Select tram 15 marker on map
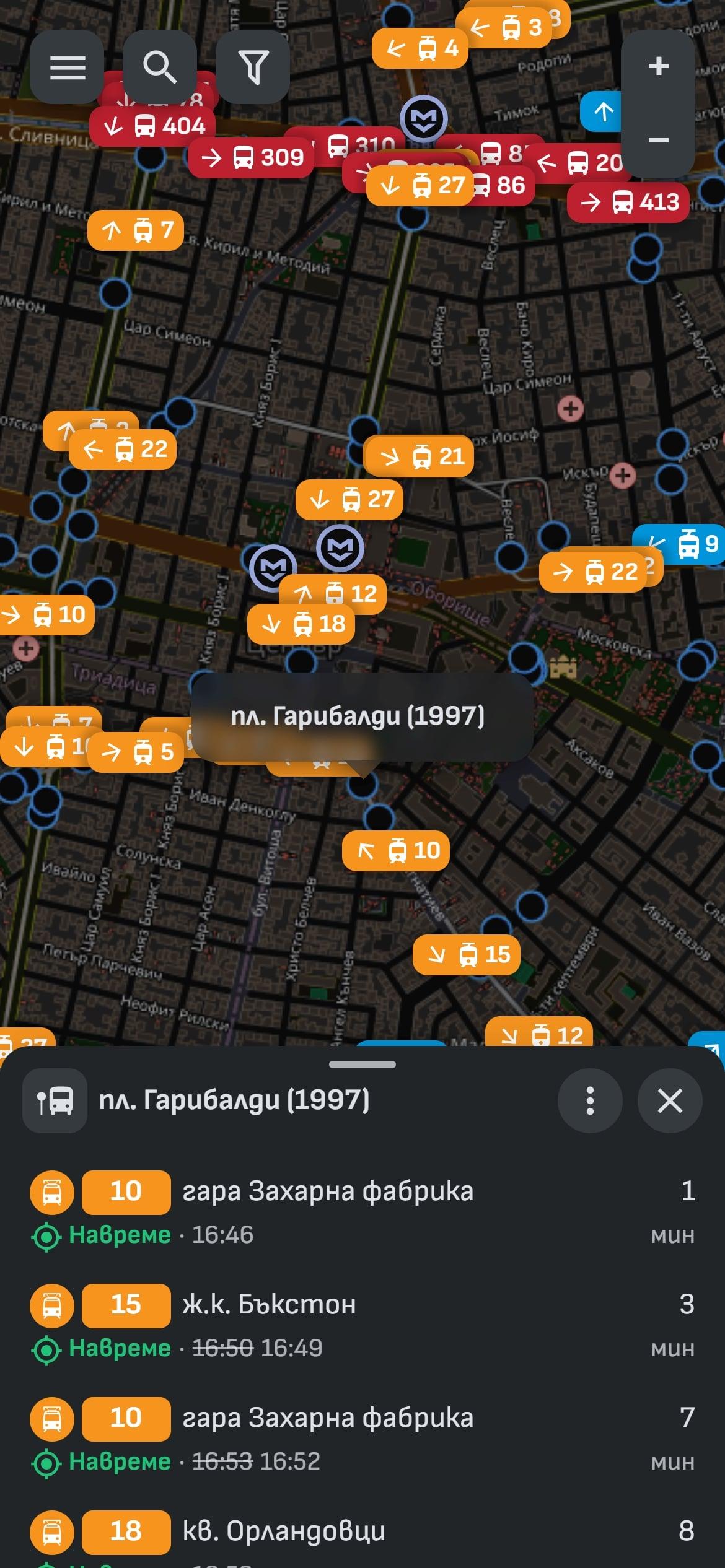 click(466, 955)
